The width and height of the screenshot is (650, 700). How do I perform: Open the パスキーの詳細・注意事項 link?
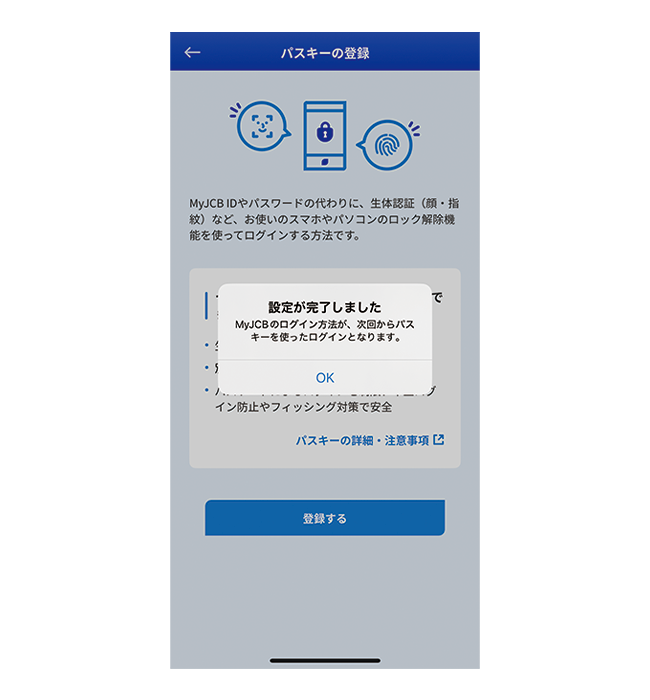coord(369,440)
